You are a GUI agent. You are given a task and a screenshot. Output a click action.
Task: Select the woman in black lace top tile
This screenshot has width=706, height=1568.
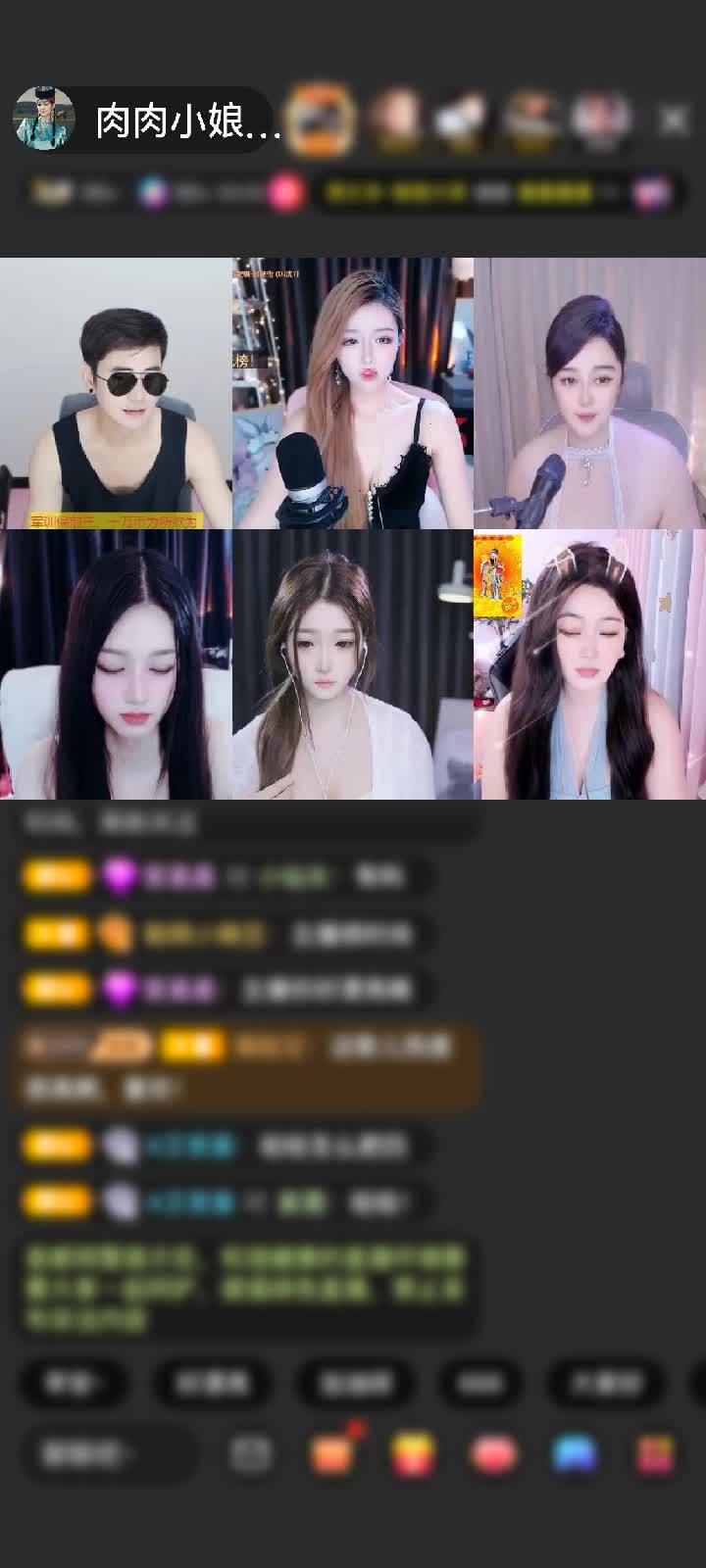coord(353,394)
